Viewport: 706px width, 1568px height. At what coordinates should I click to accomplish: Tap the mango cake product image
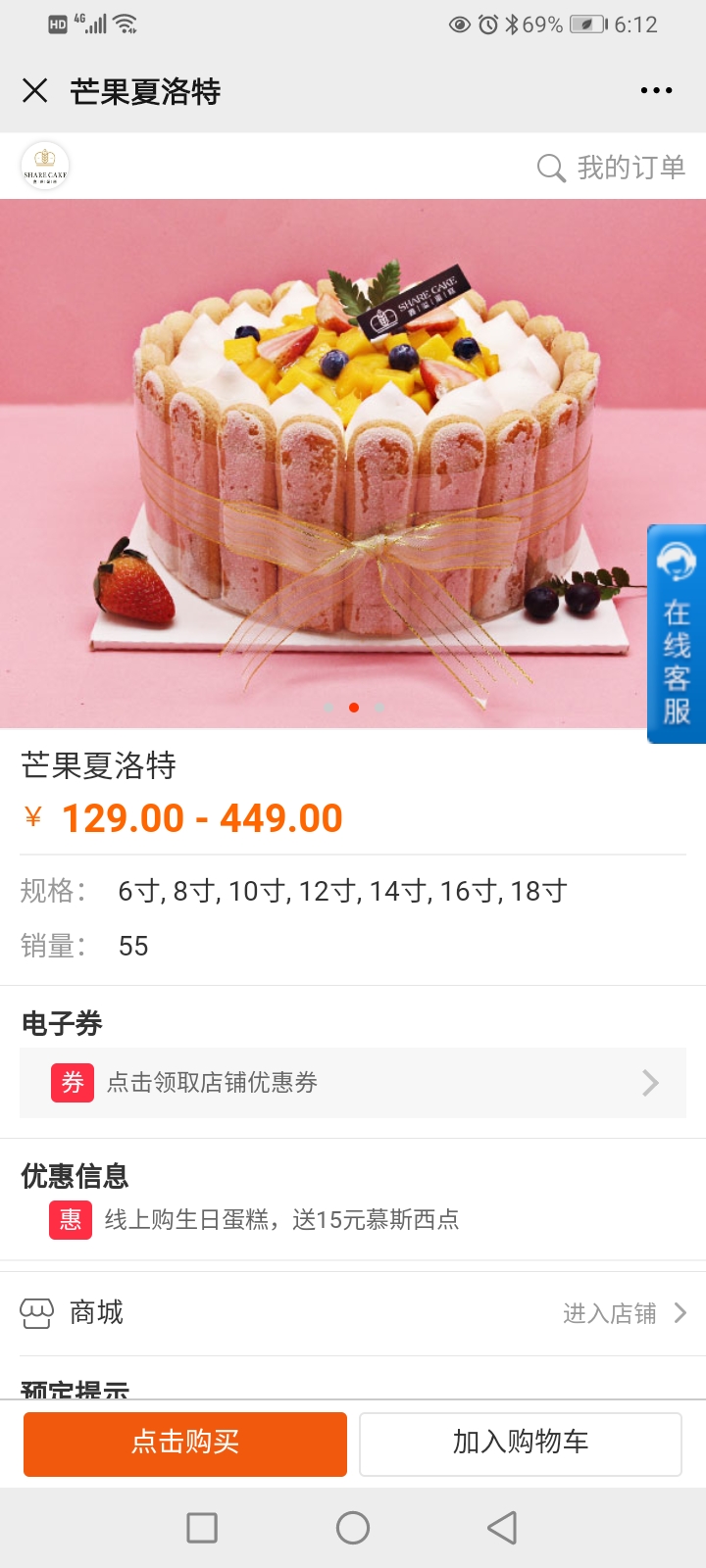coord(353,464)
